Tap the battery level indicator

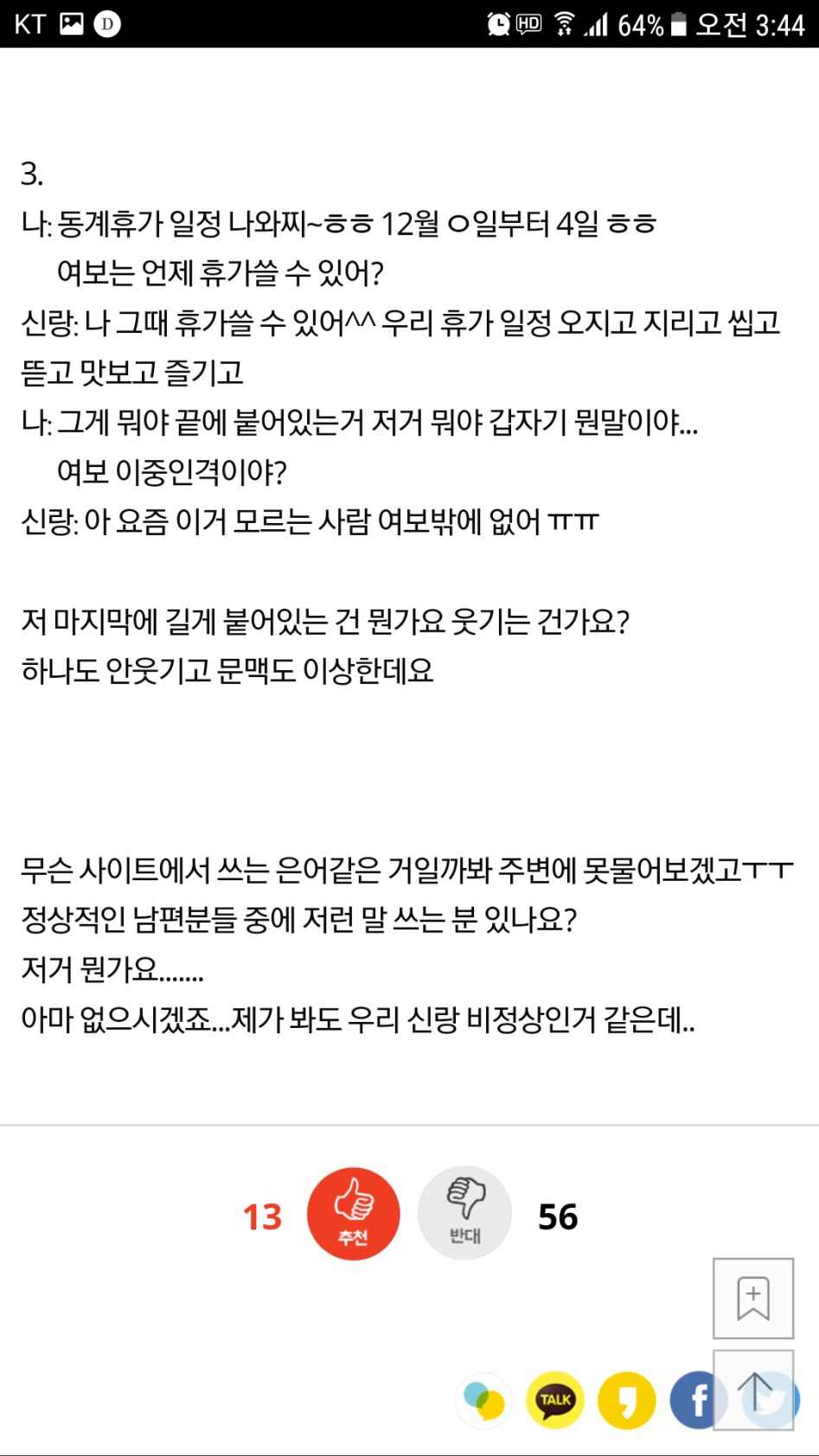point(678,23)
